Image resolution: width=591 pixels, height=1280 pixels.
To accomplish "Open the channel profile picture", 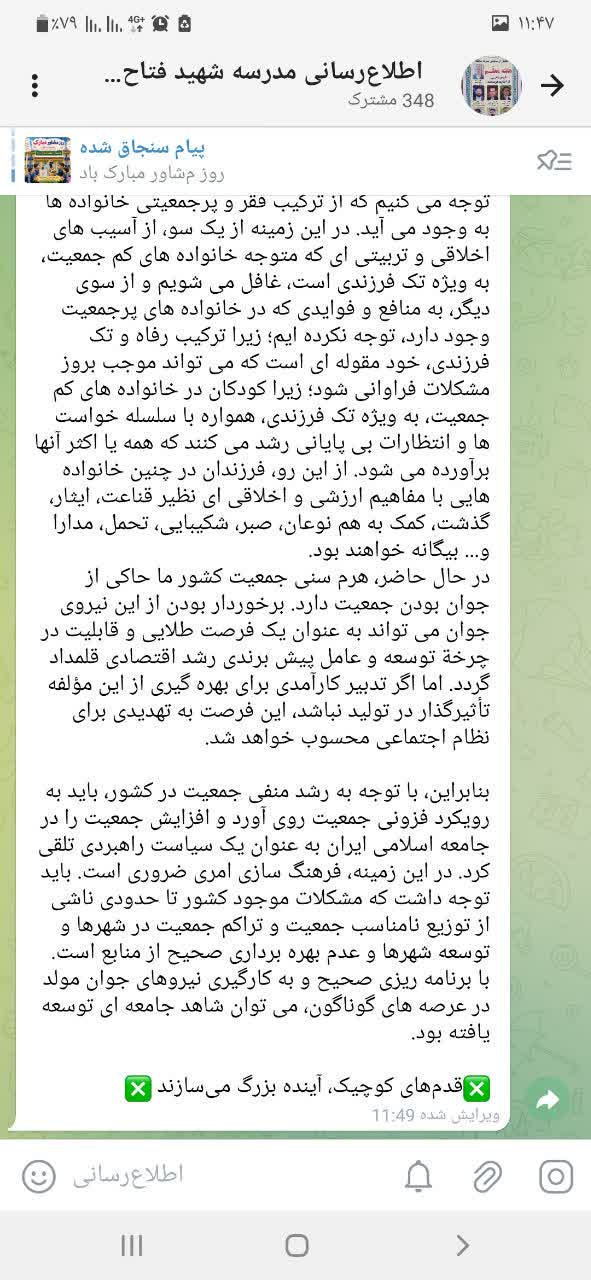I will pos(491,85).
